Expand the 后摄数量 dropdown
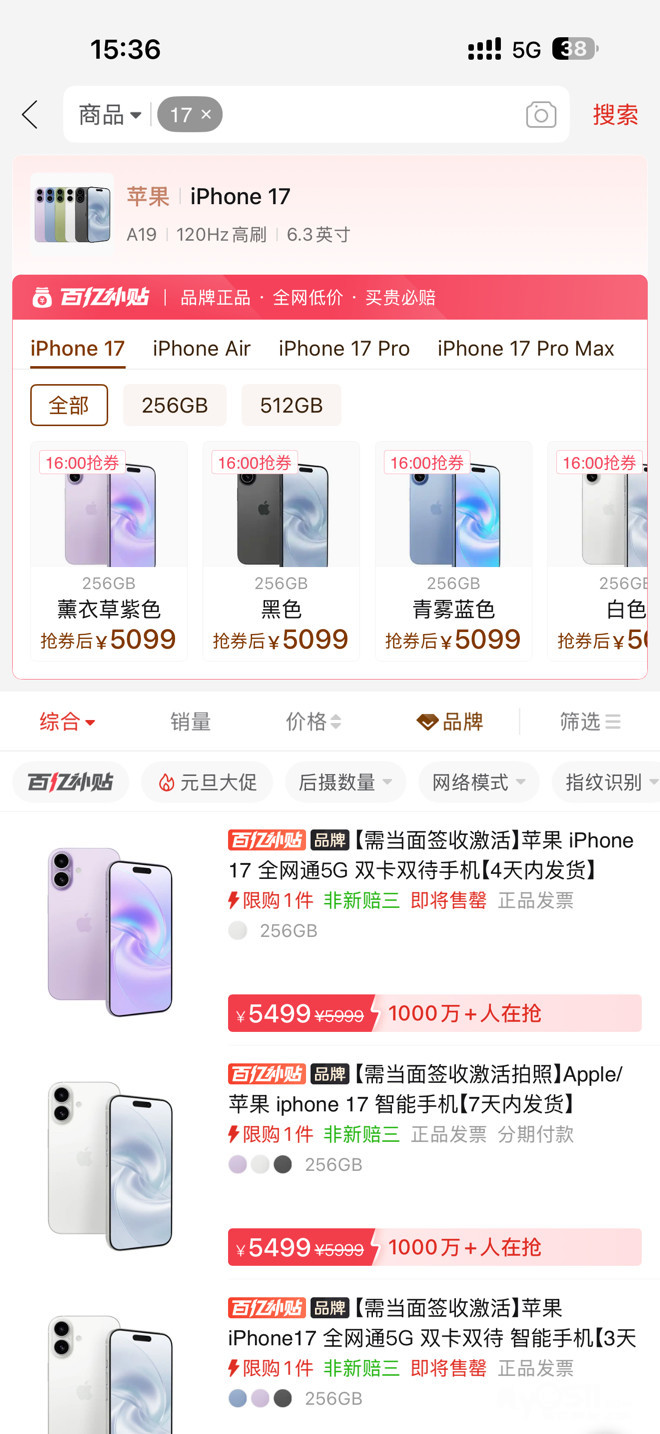The height and width of the screenshot is (1434, 660). [346, 783]
